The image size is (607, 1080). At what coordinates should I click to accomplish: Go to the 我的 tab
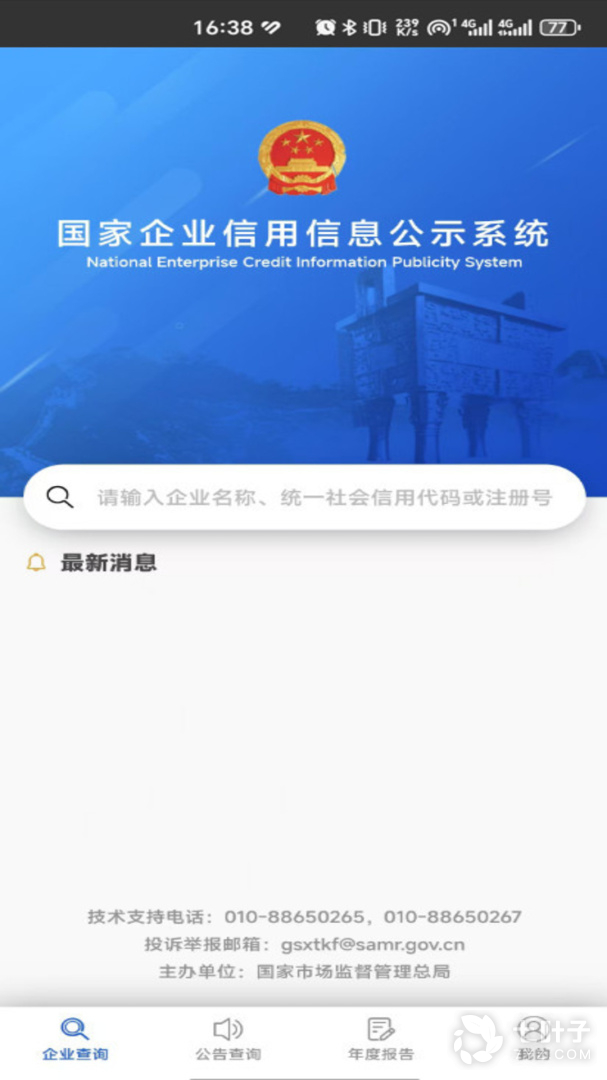click(x=533, y=1039)
